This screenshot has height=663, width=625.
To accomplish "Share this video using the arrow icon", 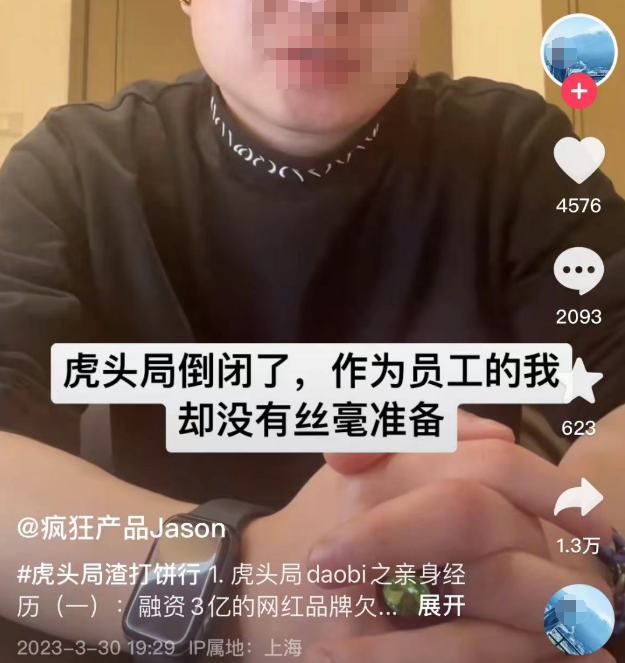I will pyautogui.click(x=579, y=497).
